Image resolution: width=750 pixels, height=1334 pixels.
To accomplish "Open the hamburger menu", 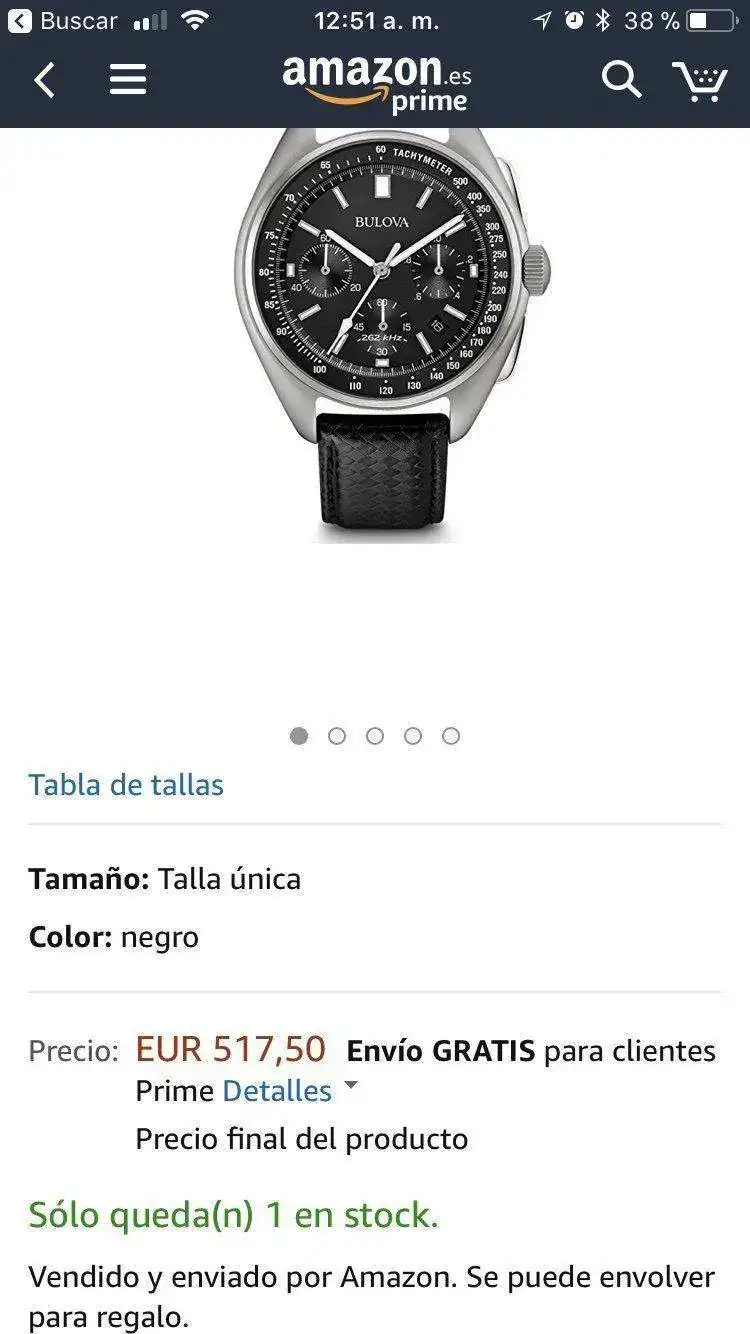I will point(128,80).
